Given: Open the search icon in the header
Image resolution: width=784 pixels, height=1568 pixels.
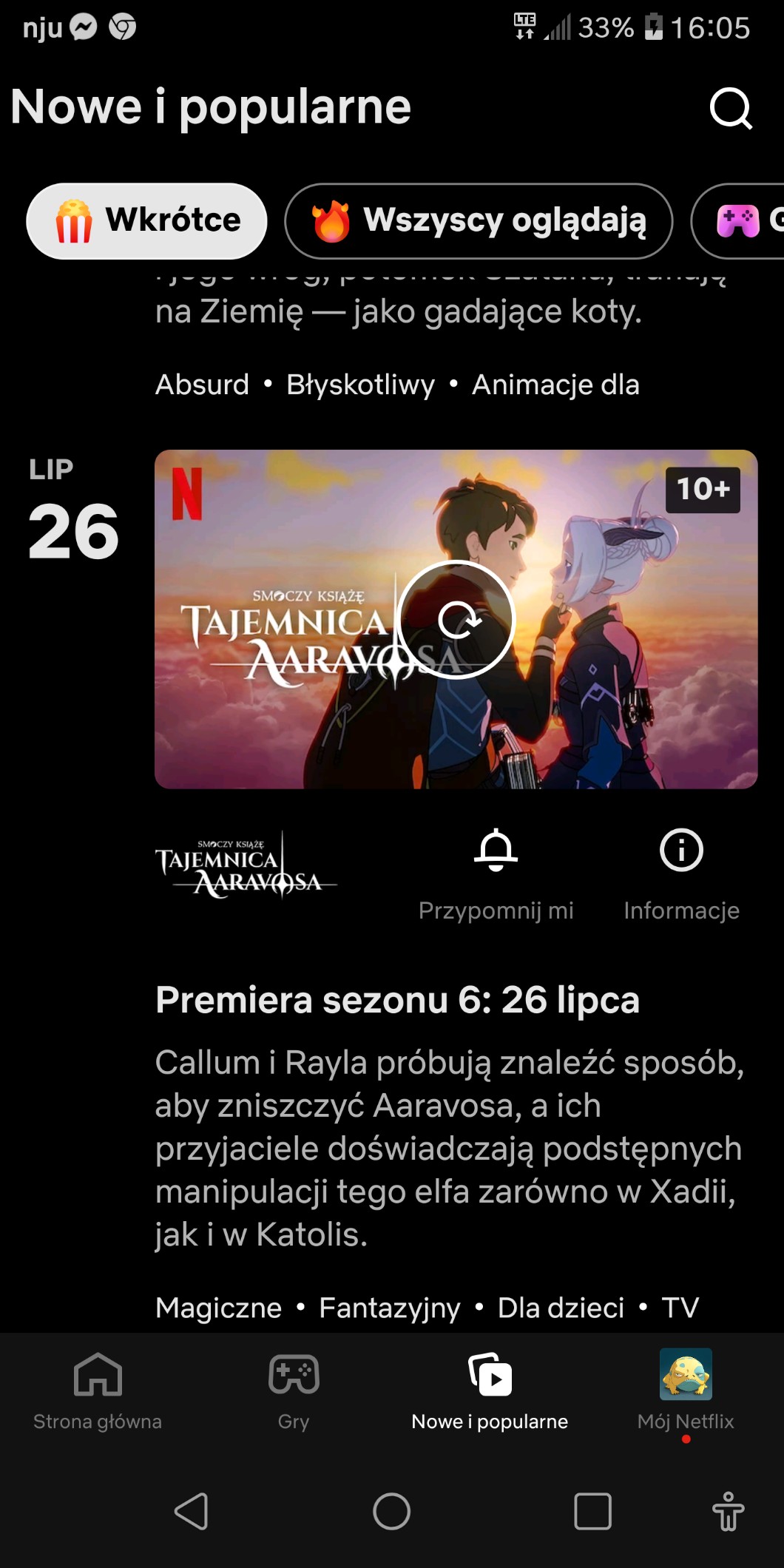Looking at the screenshot, I should (x=731, y=109).
